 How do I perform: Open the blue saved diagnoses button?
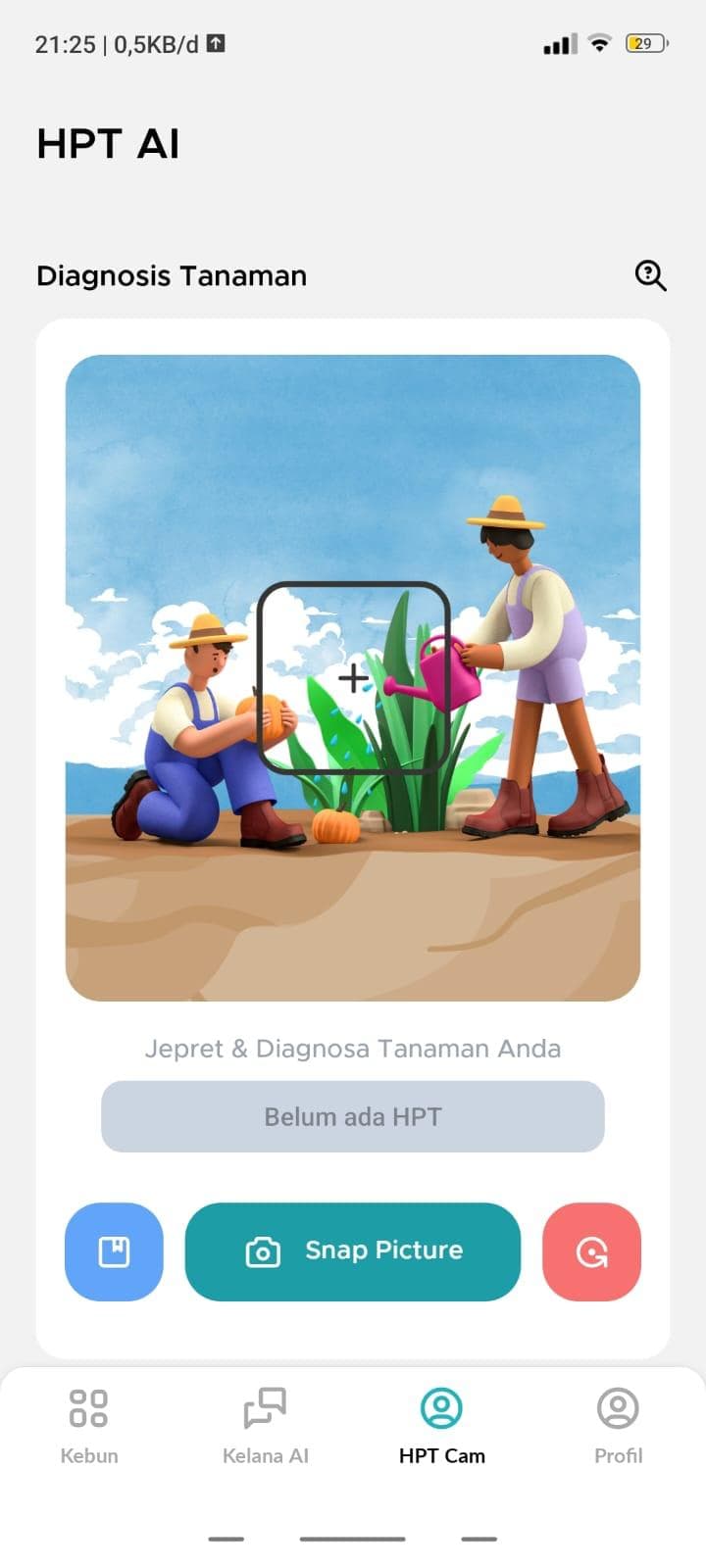point(114,1251)
